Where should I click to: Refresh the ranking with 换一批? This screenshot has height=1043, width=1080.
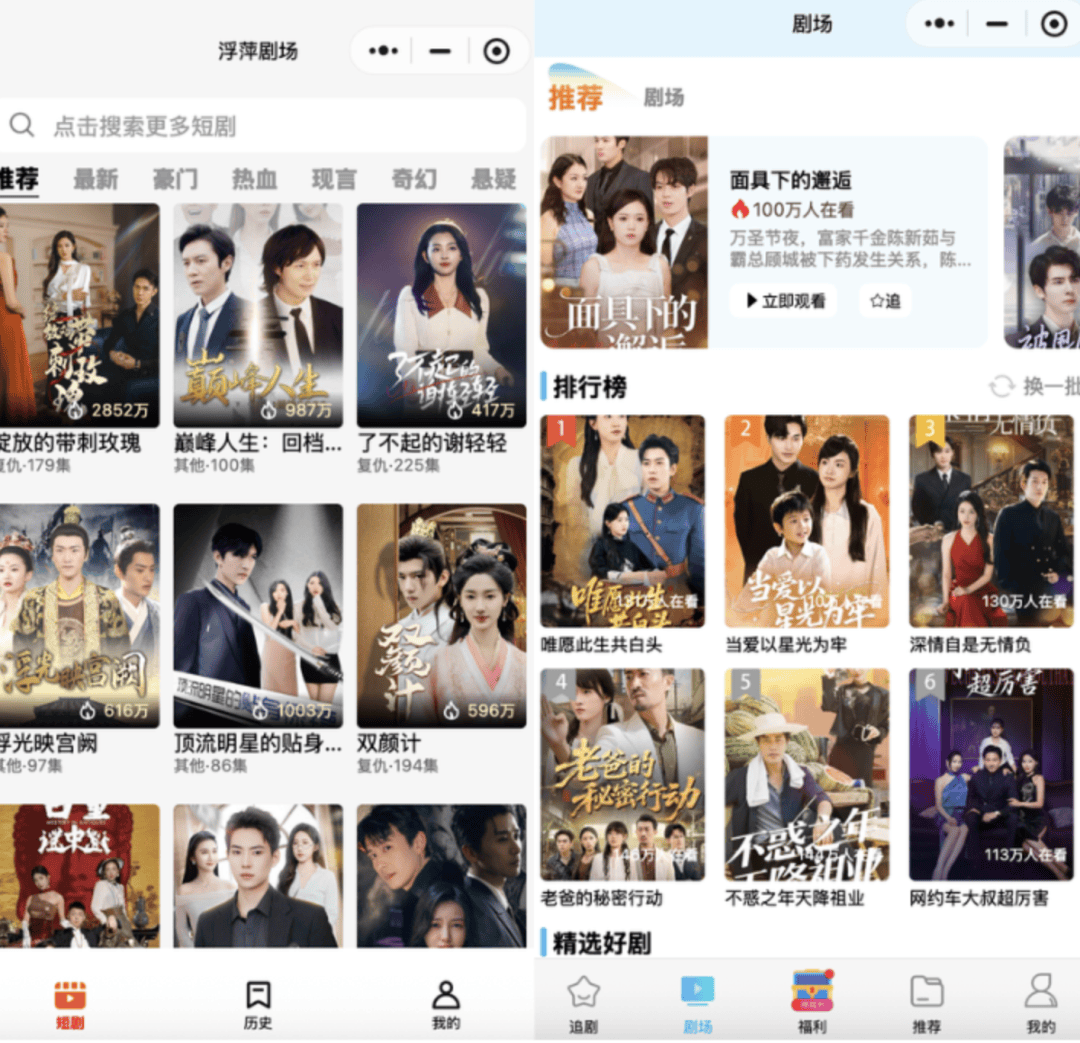click(1035, 386)
